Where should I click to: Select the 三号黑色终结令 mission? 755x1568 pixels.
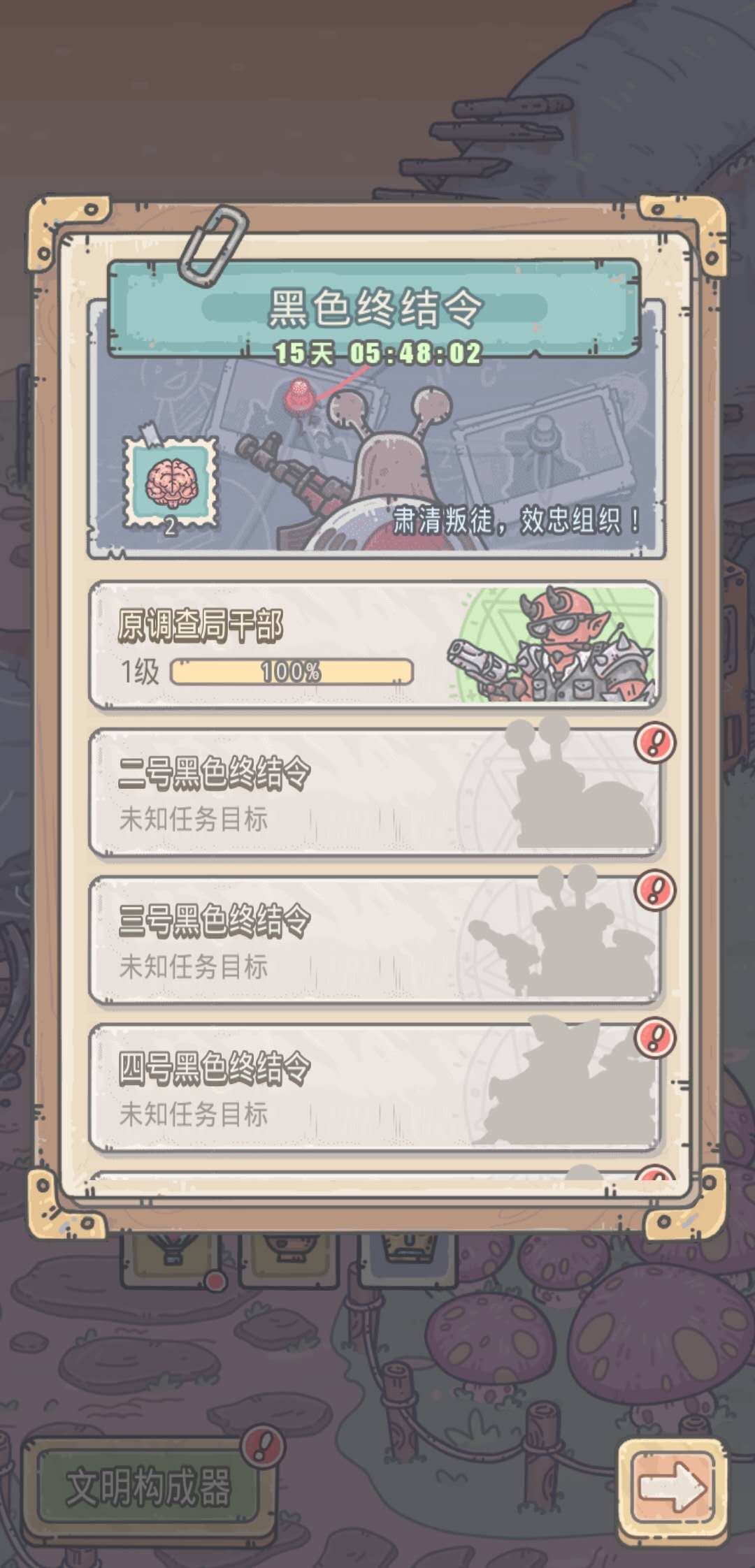point(375,941)
